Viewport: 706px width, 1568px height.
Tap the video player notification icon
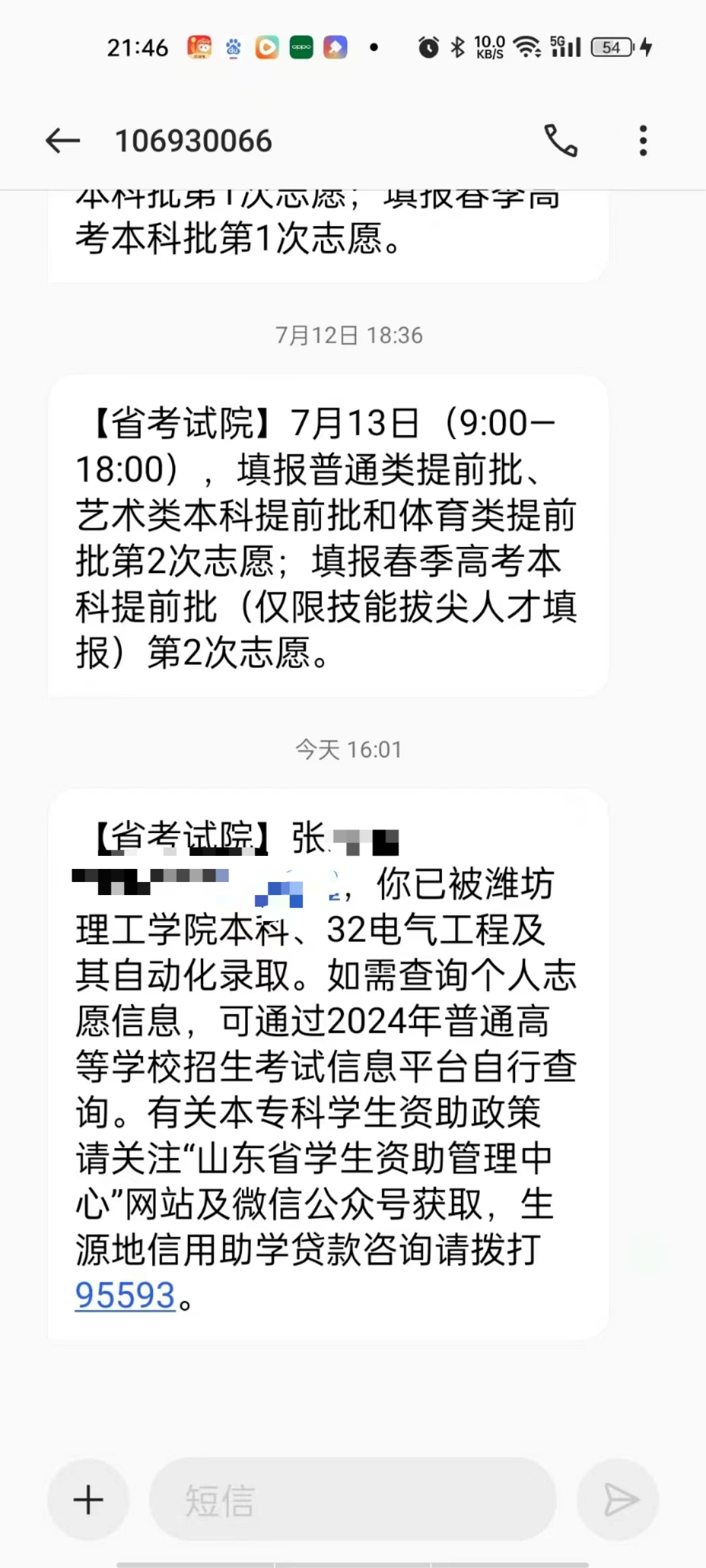pos(265,46)
